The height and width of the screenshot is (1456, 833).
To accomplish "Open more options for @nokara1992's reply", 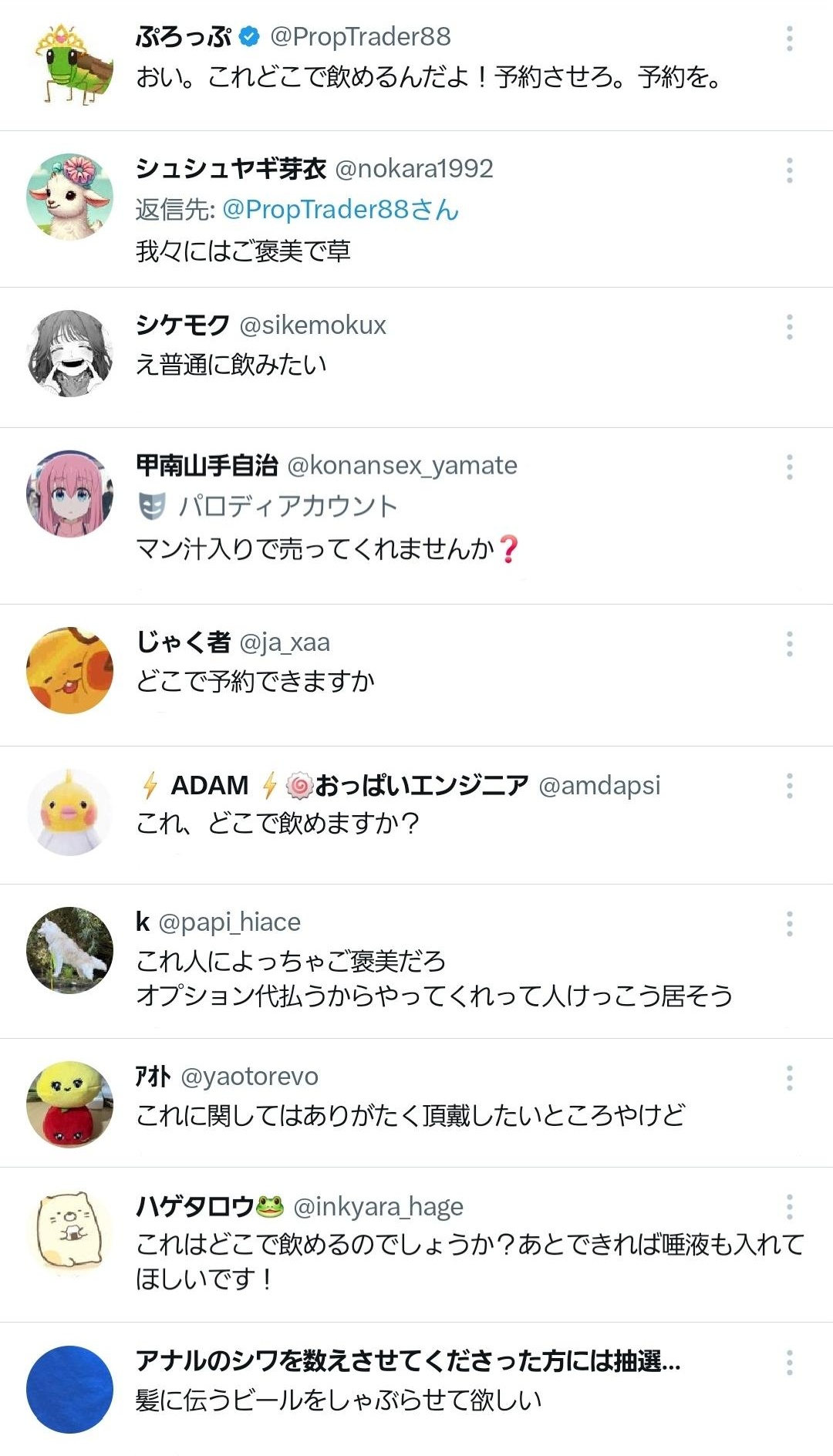I will pyautogui.click(x=789, y=170).
